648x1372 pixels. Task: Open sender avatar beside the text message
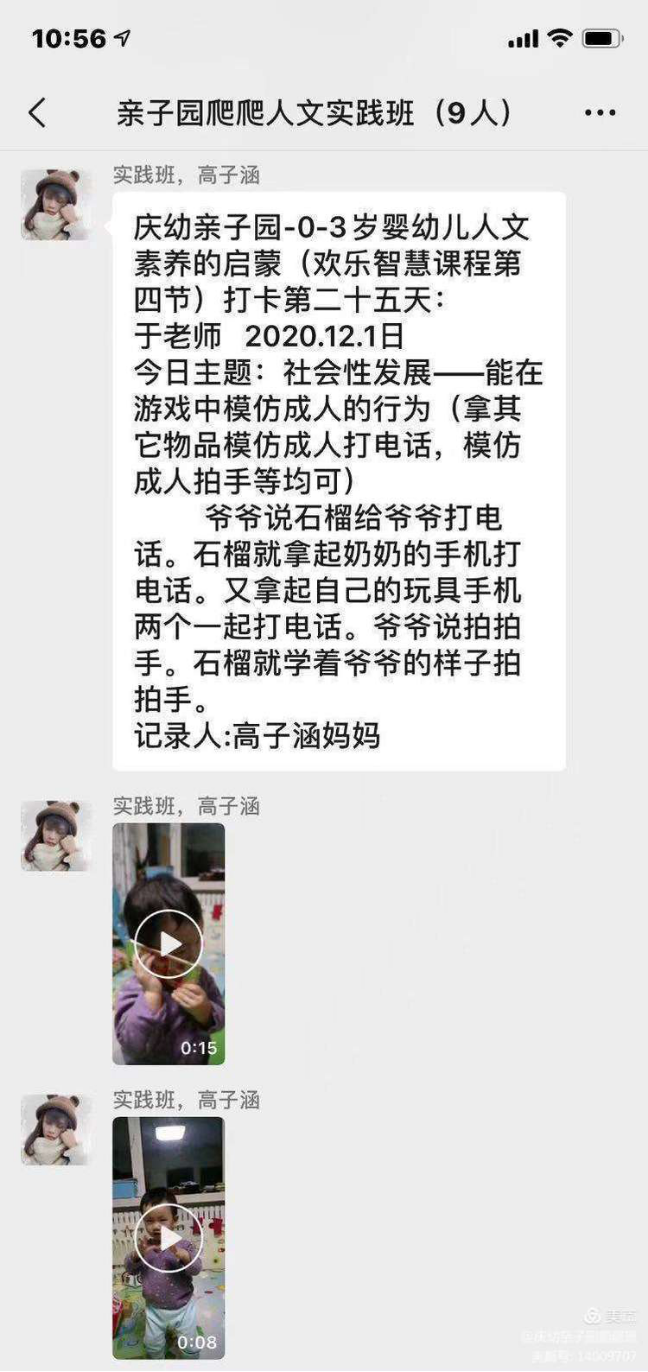pyautogui.click(x=56, y=205)
